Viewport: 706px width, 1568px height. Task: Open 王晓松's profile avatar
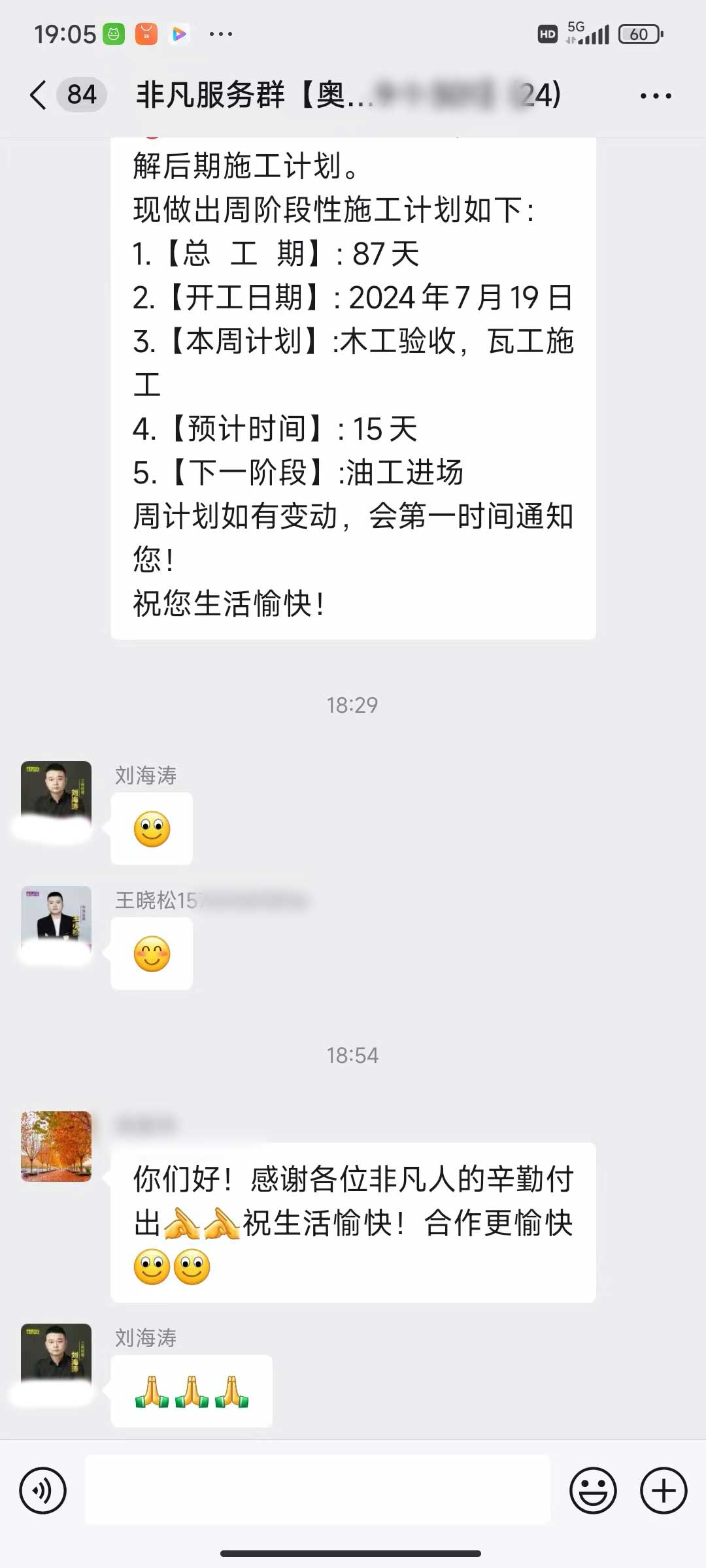pyautogui.click(x=56, y=921)
